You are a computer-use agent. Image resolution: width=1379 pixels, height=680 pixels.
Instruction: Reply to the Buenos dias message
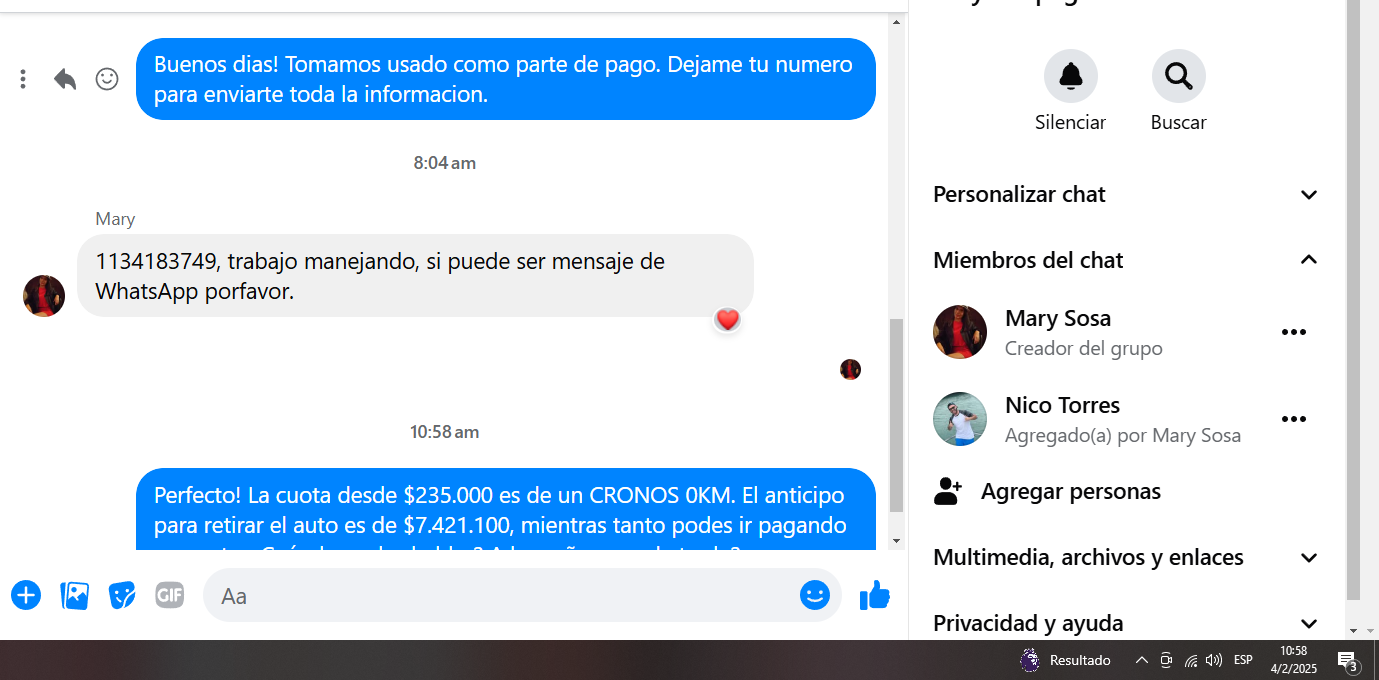click(65, 79)
